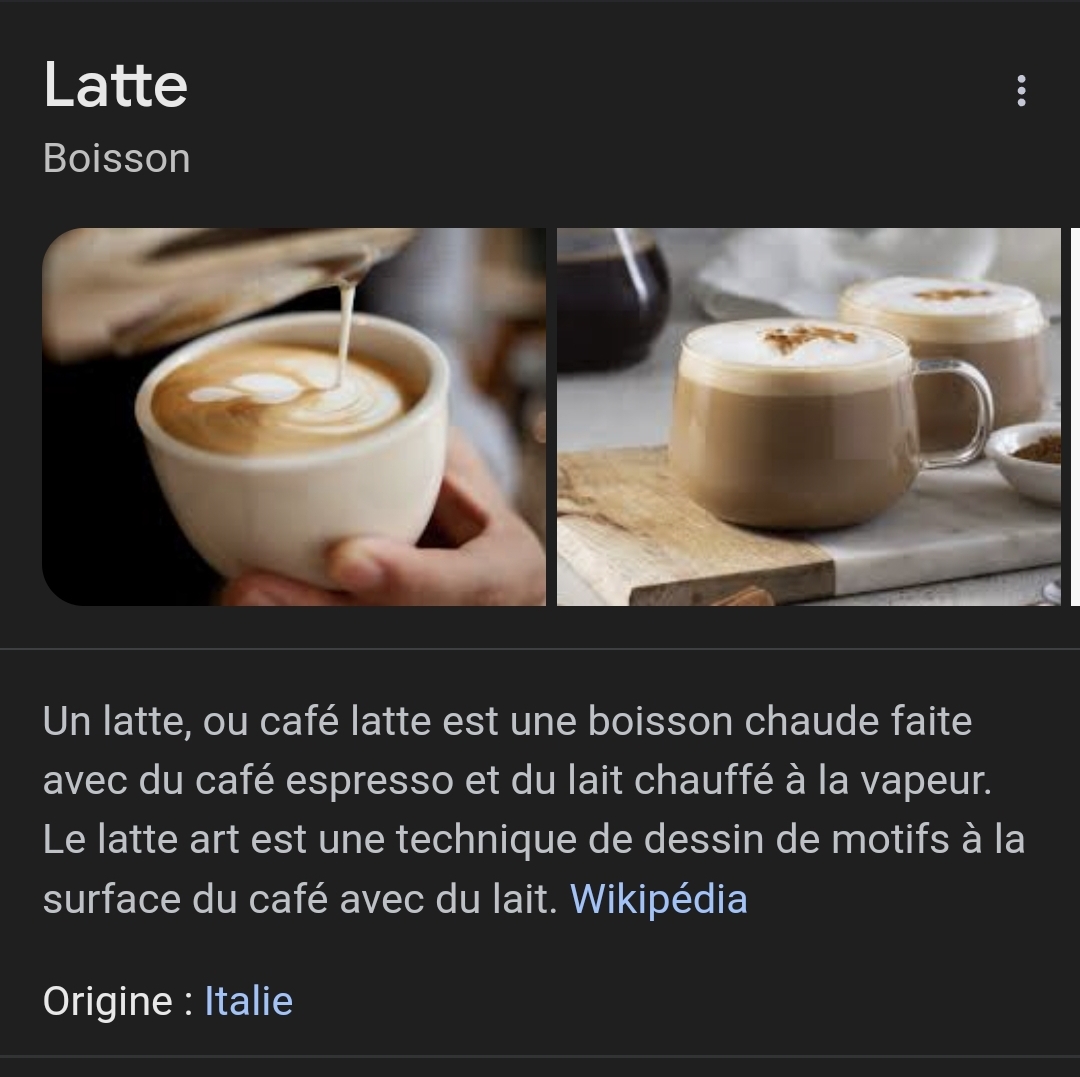Open the photo of glass latte mugs
The width and height of the screenshot is (1080, 1077).
click(x=808, y=417)
